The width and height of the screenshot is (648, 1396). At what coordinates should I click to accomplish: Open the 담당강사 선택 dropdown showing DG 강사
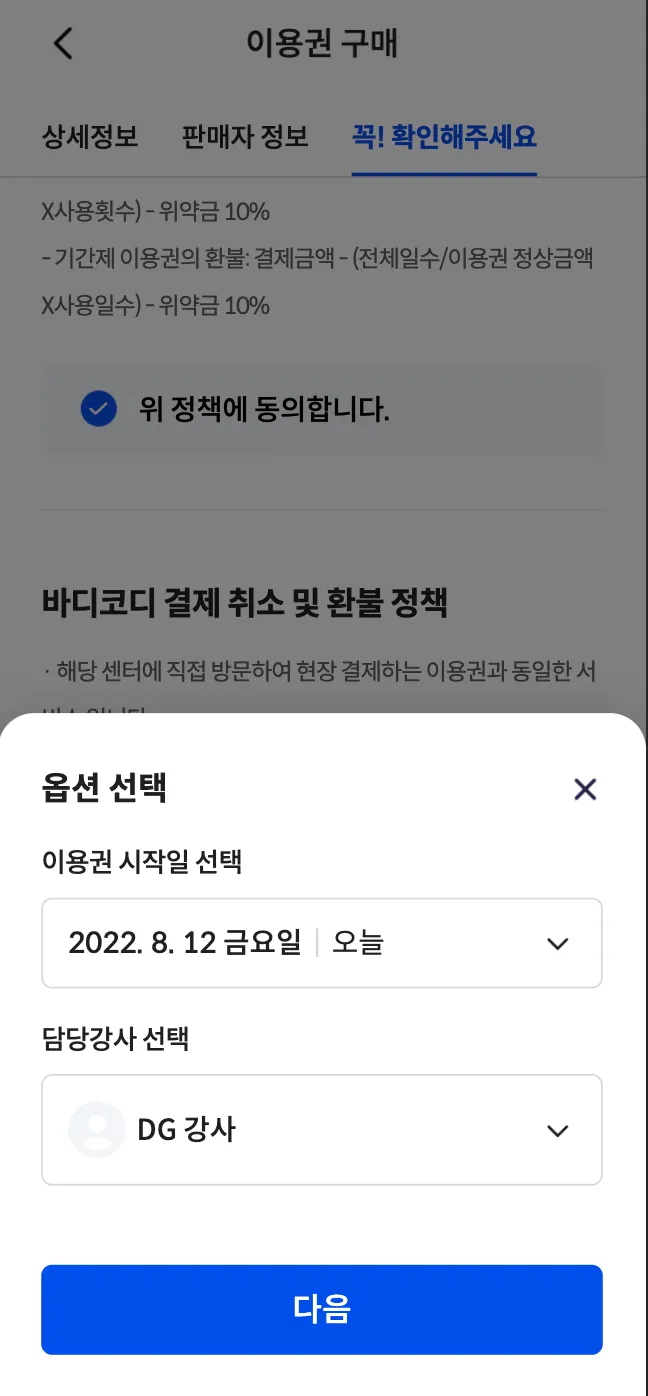pyautogui.click(x=322, y=1130)
